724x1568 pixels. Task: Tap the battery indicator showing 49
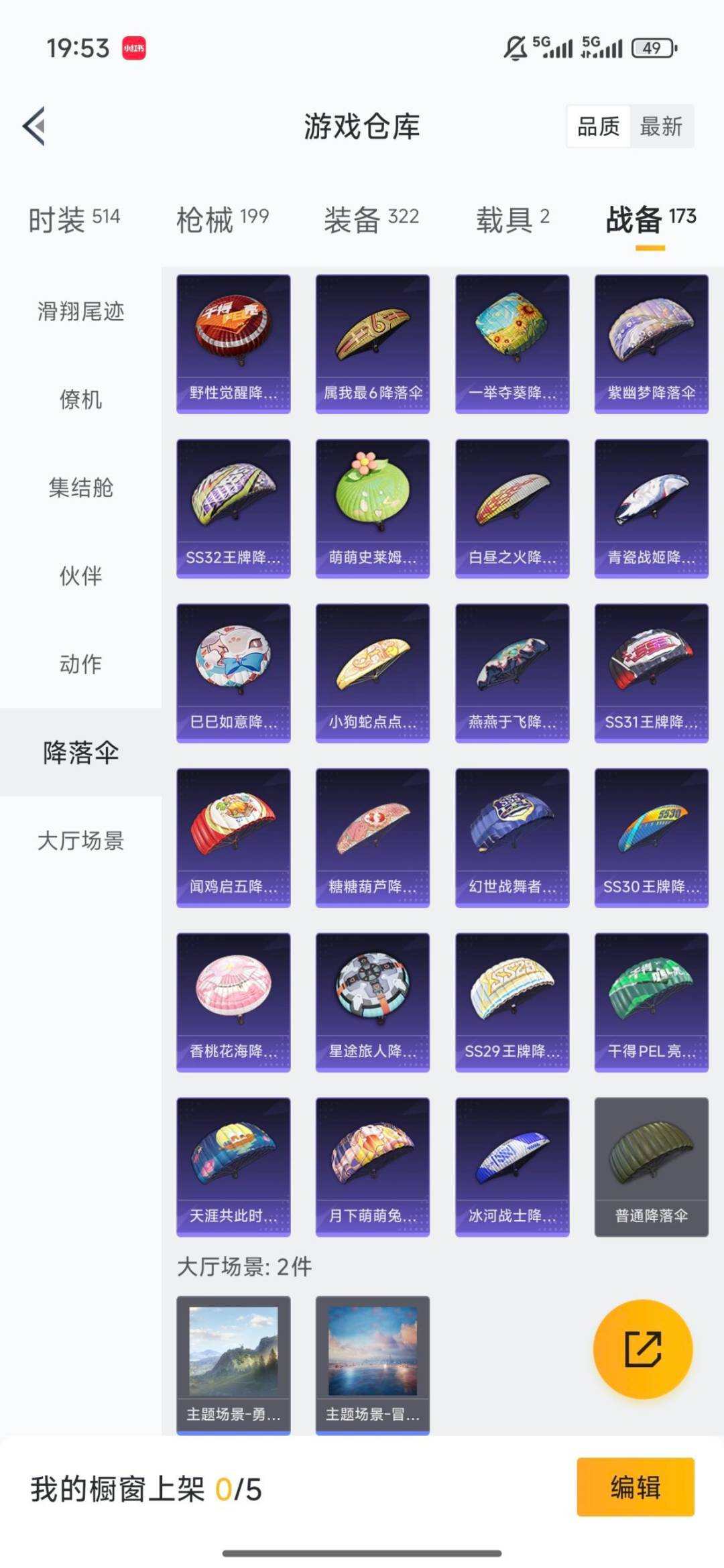point(651,48)
